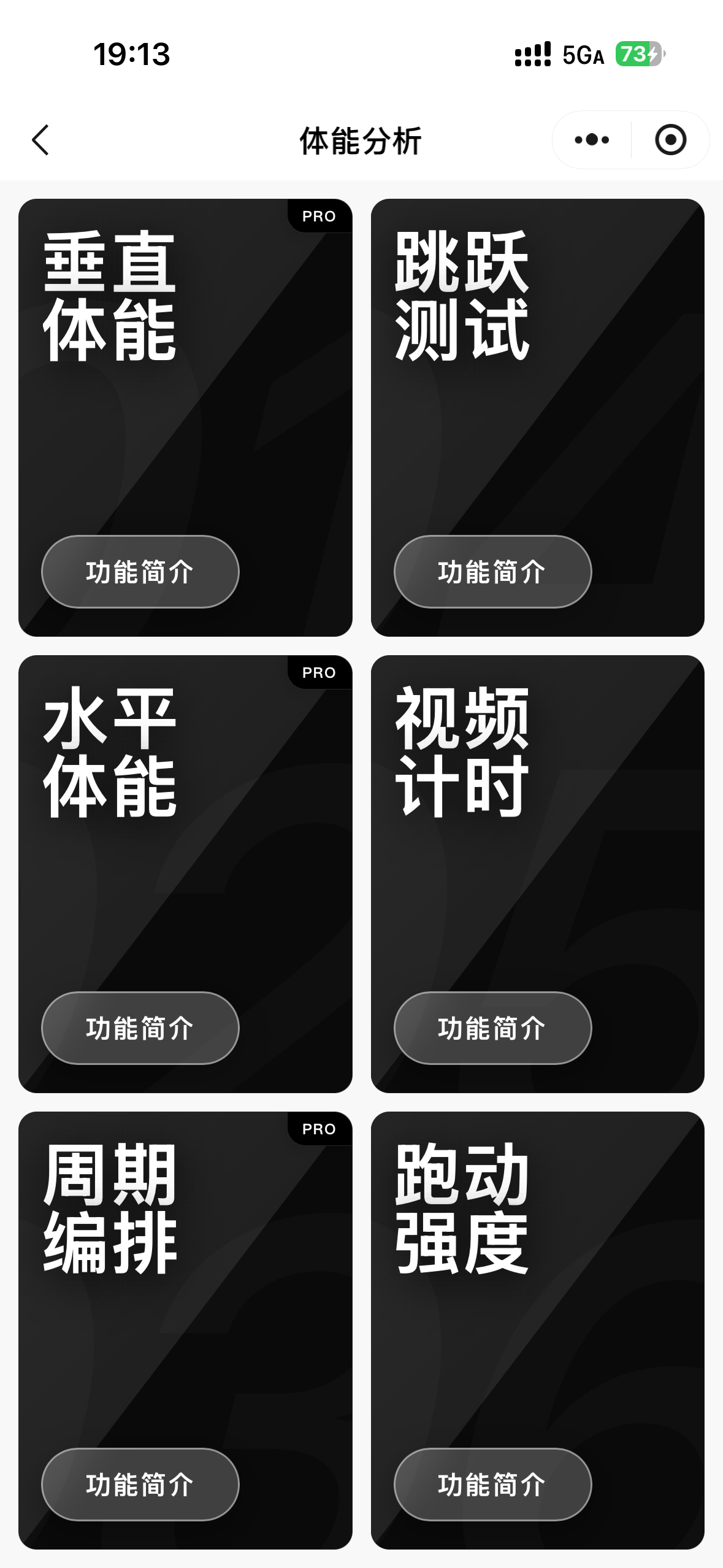Click 功能简介 under 视频计时

coord(492,1028)
